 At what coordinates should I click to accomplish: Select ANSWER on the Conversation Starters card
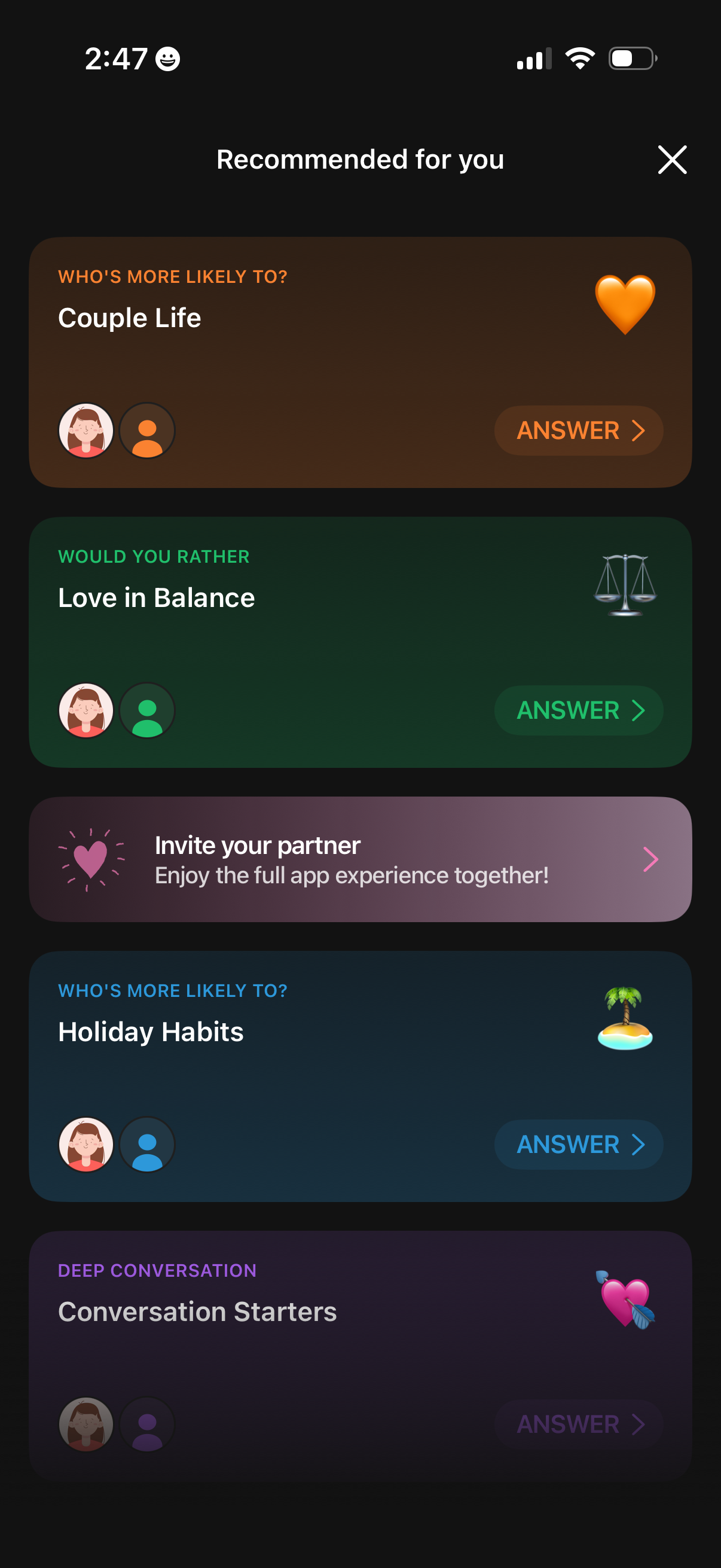click(578, 1424)
